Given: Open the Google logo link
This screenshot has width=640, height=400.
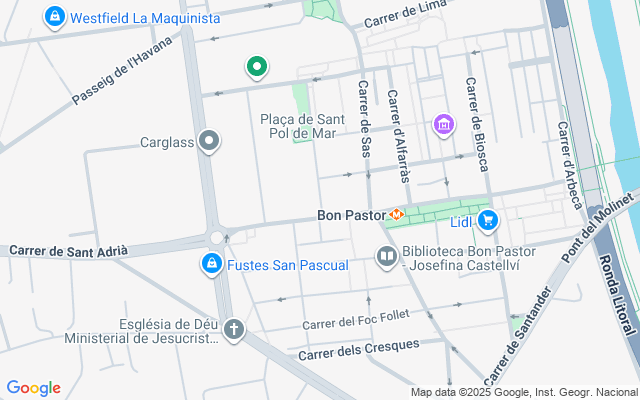Looking at the screenshot, I should pos(33,388).
